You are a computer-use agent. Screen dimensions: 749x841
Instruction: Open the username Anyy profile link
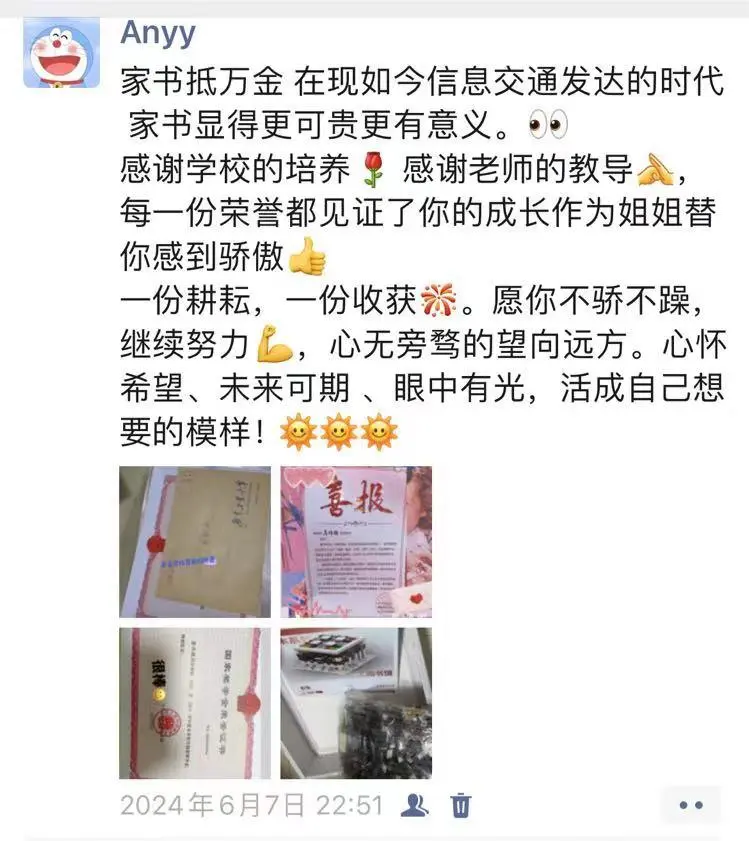tap(157, 32)
